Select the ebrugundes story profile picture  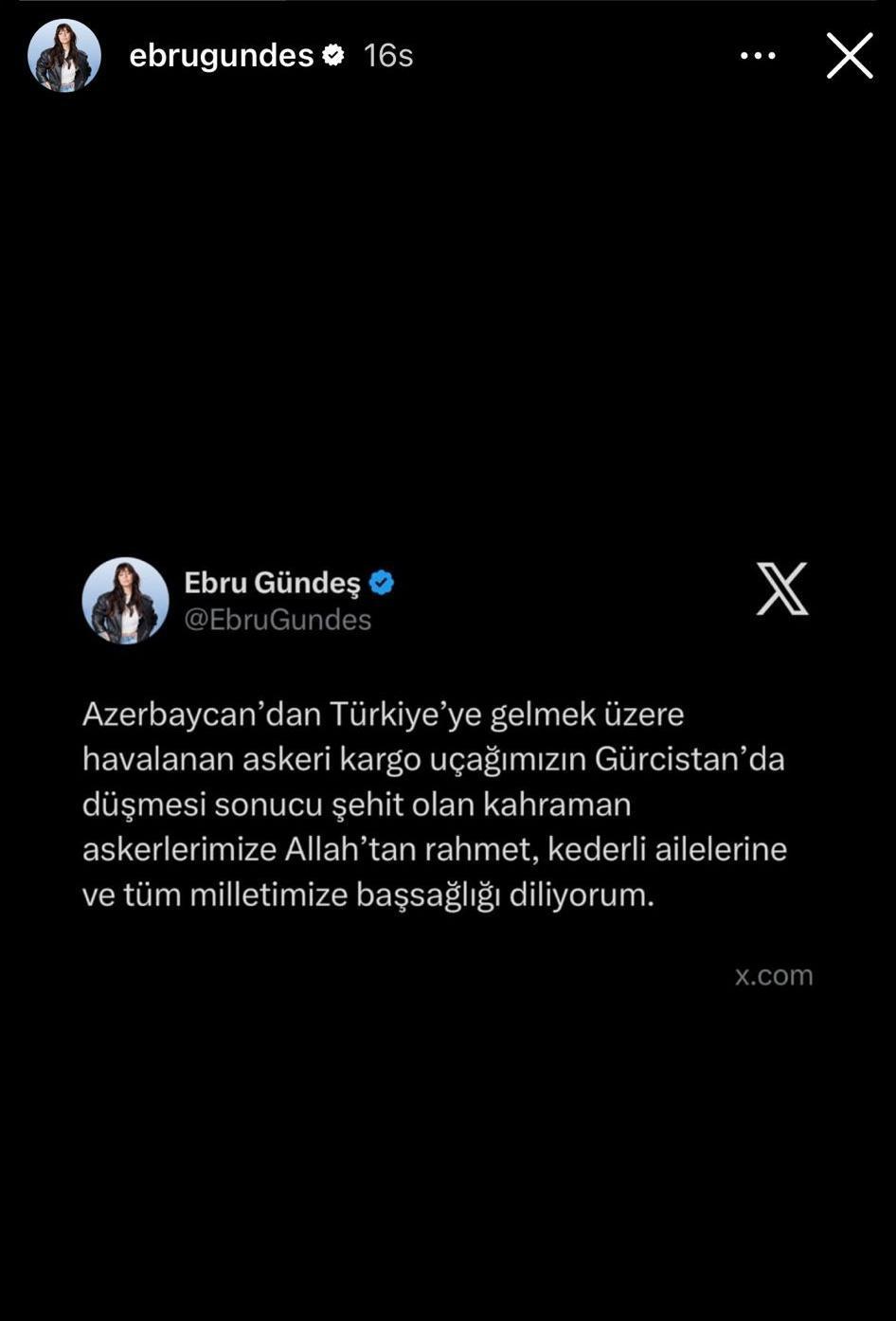(64, 55)
